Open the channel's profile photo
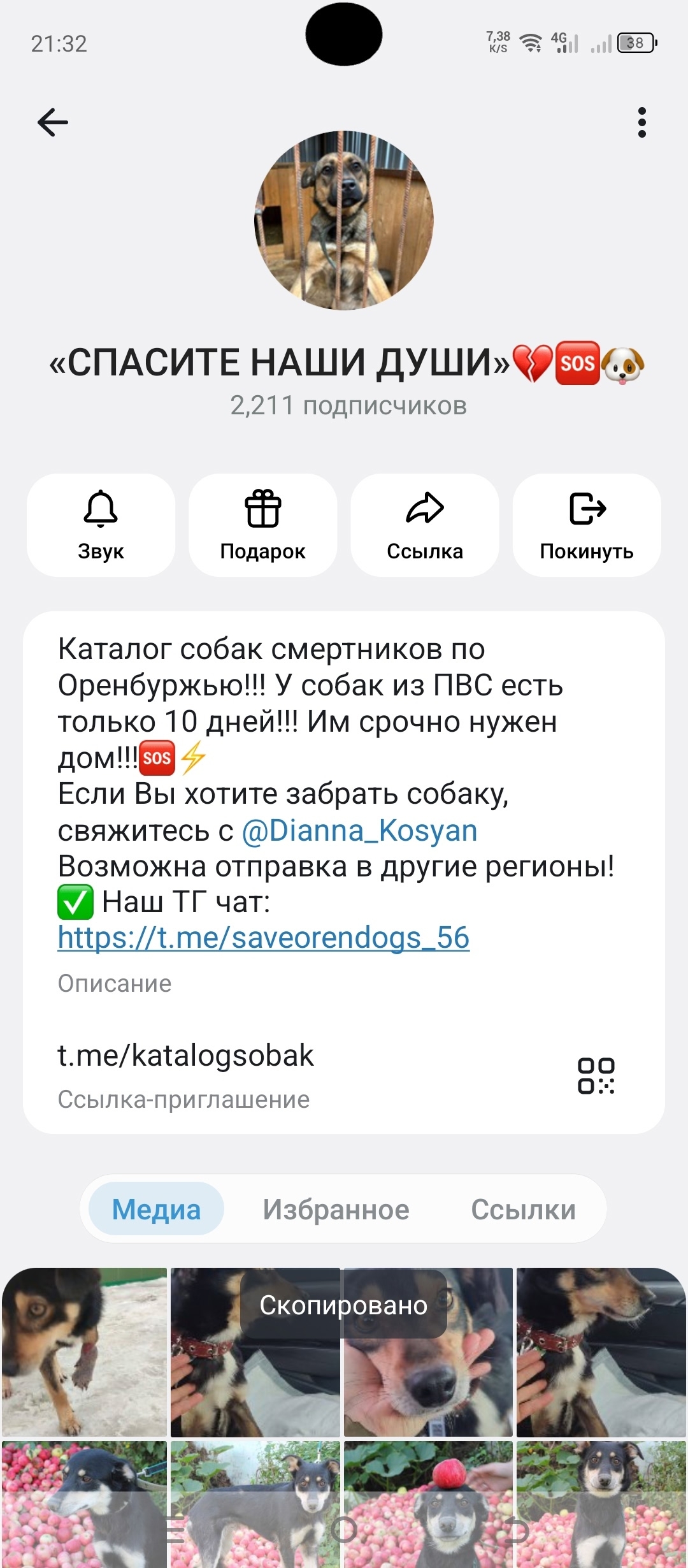 pos(344,221)
